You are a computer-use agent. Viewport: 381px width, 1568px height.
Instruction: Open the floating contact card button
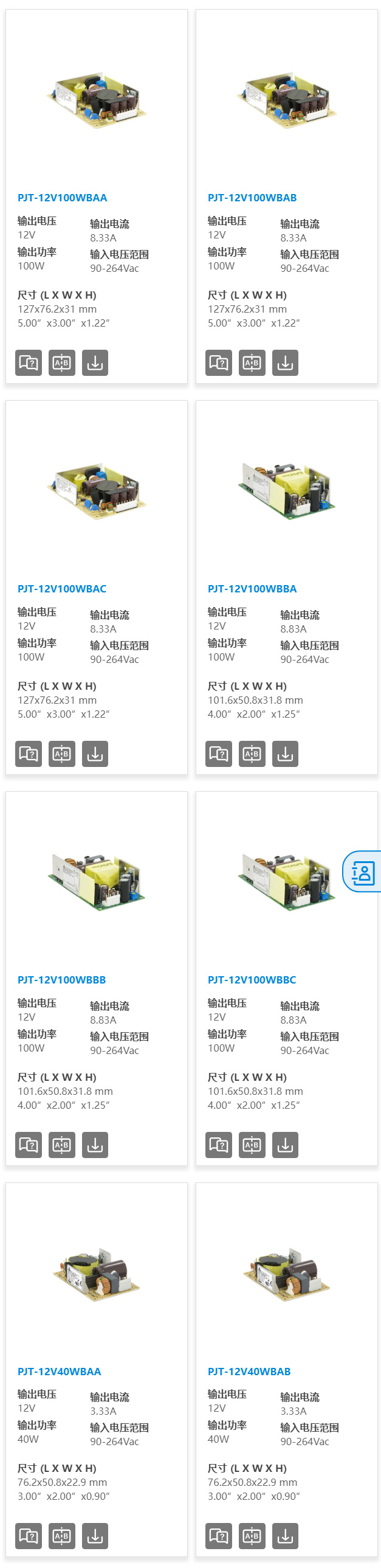point(363,872)
